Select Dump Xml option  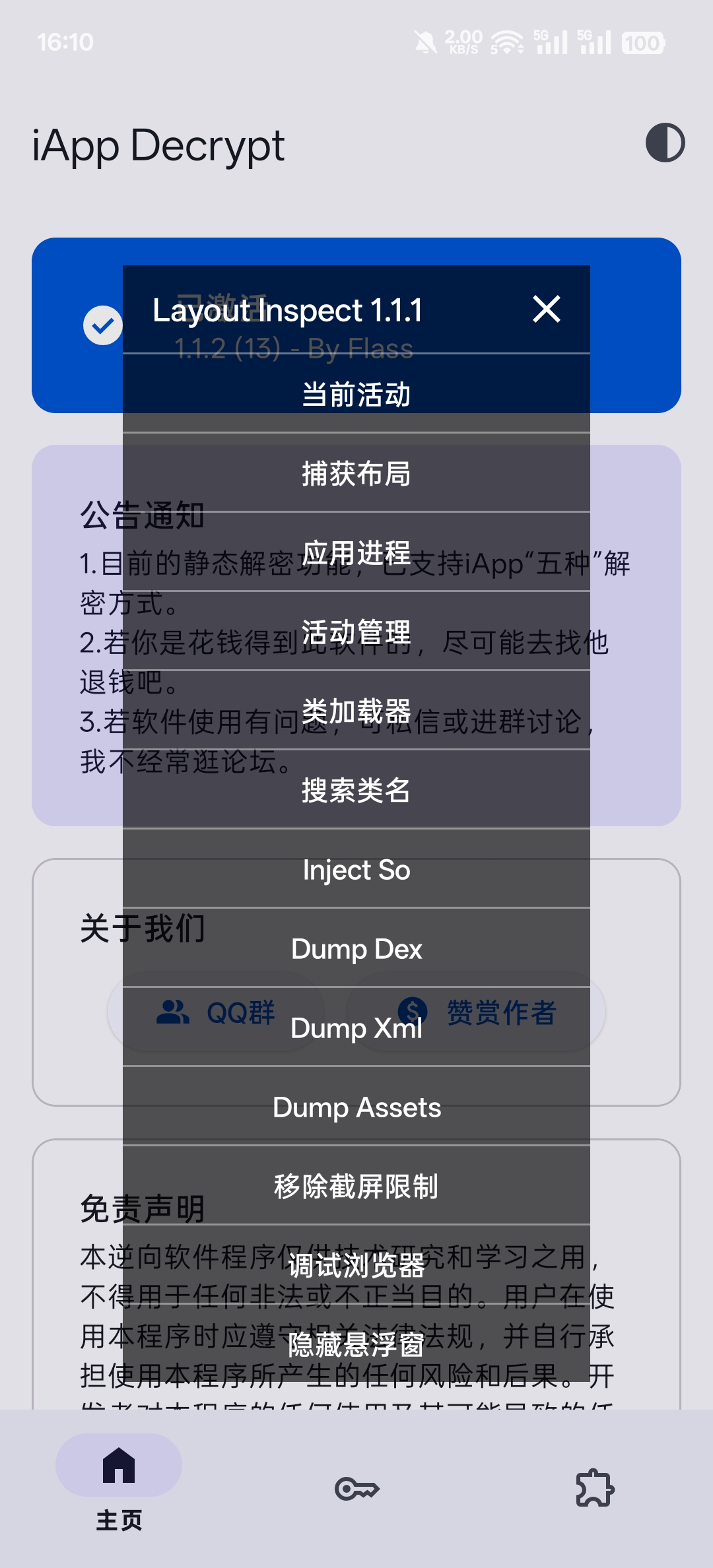pyautogui.click(x=356, y=1028)
